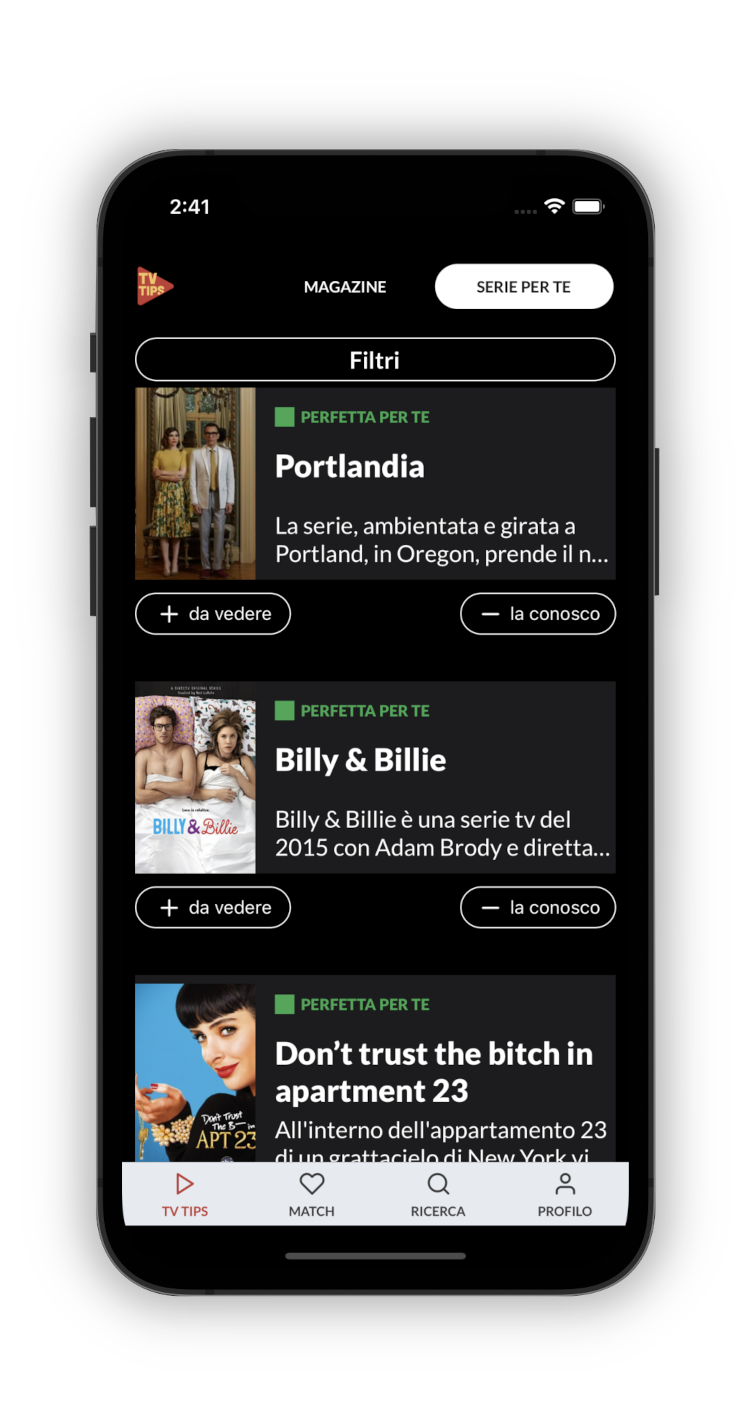
Task: Select the Serie per te tab
Action: click(523, 287)
